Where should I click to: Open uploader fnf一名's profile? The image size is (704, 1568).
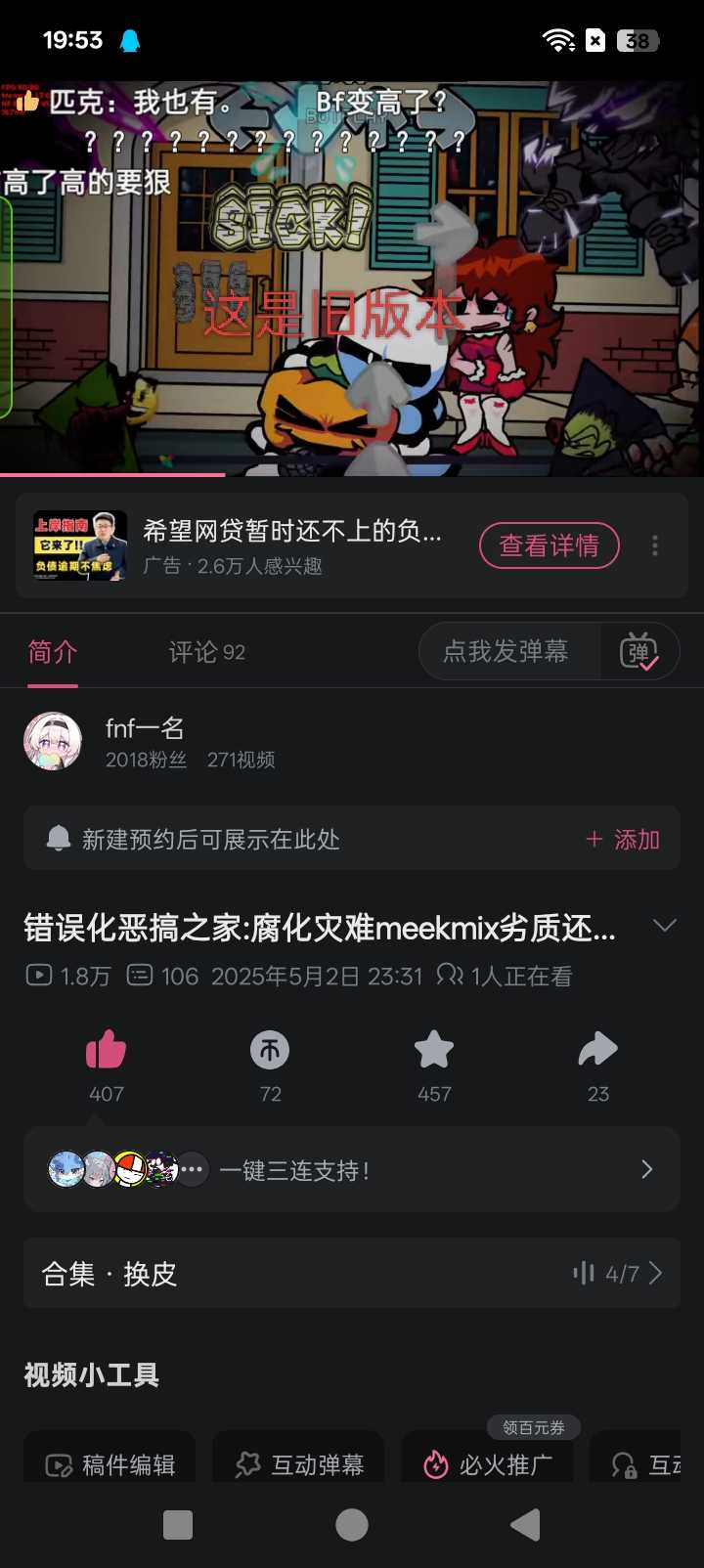(145, 741)
